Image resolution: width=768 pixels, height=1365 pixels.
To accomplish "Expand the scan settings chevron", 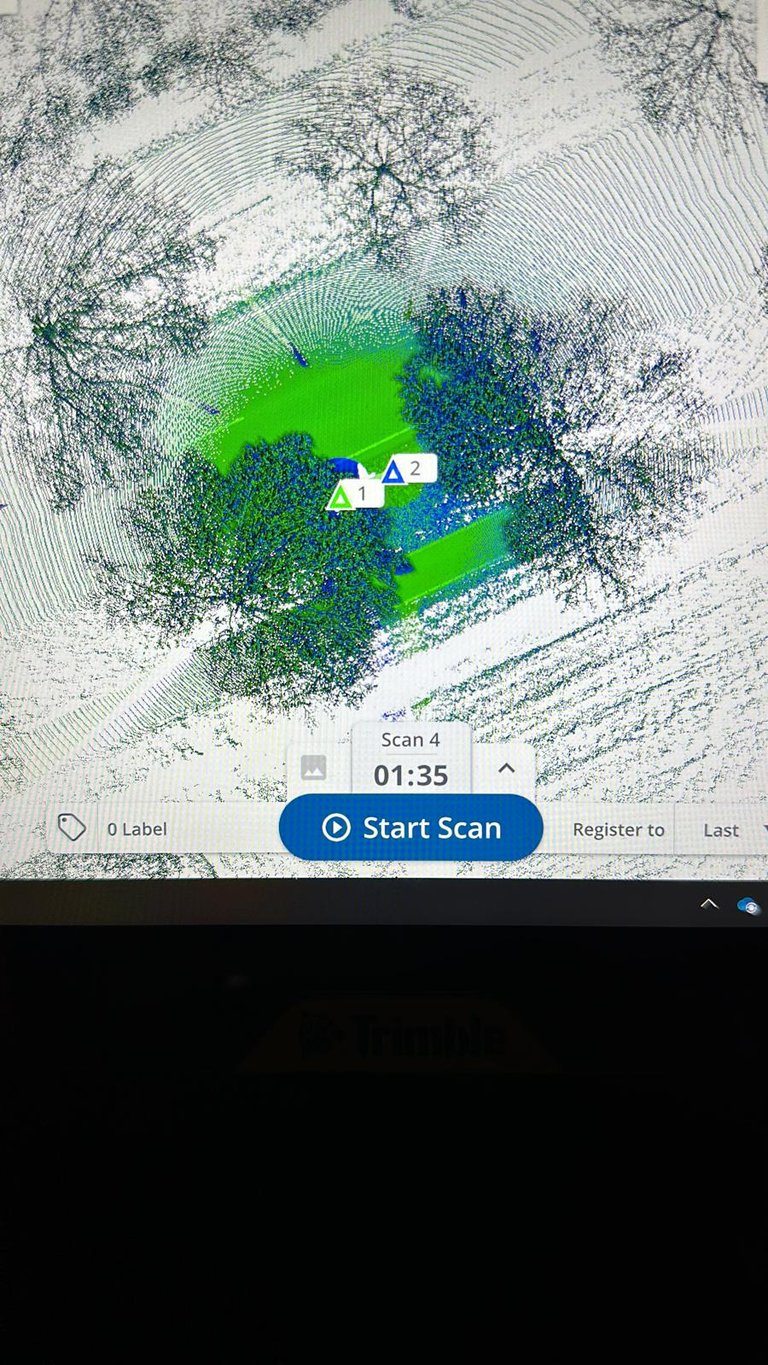I will pyautogui.click(x=506, y=769).
